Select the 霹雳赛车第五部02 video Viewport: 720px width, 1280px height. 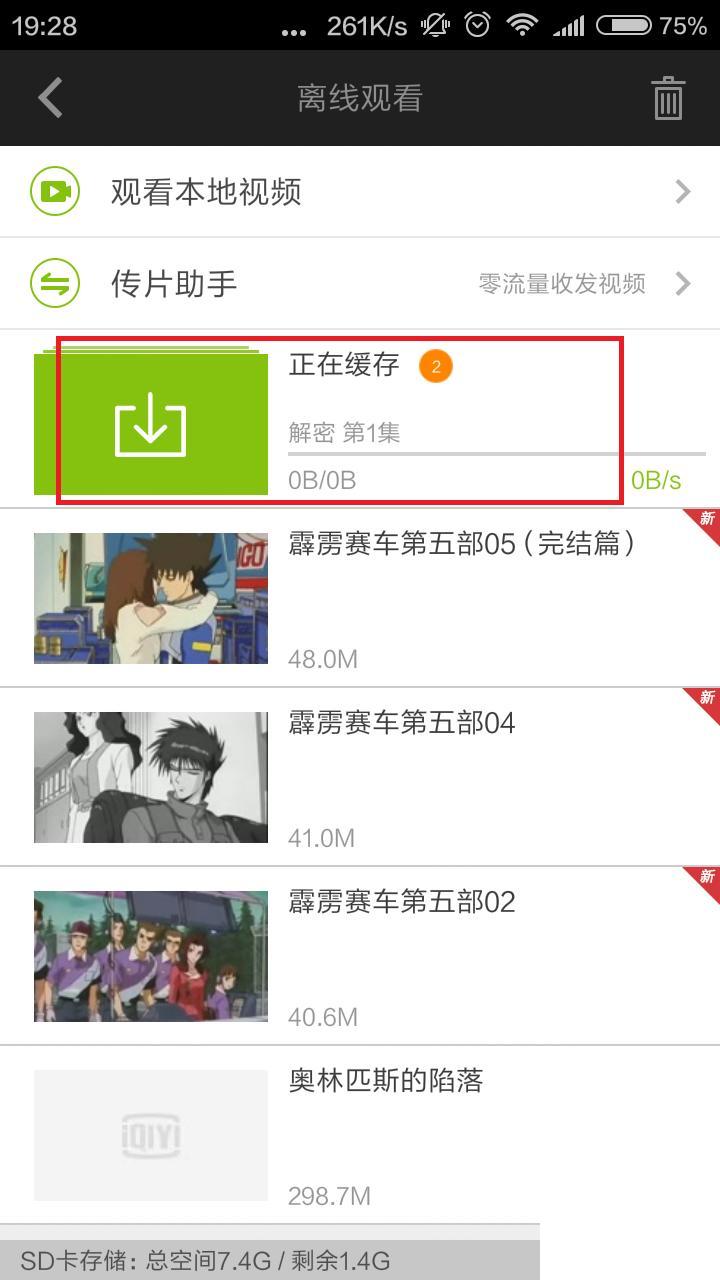tap(360, 956)
